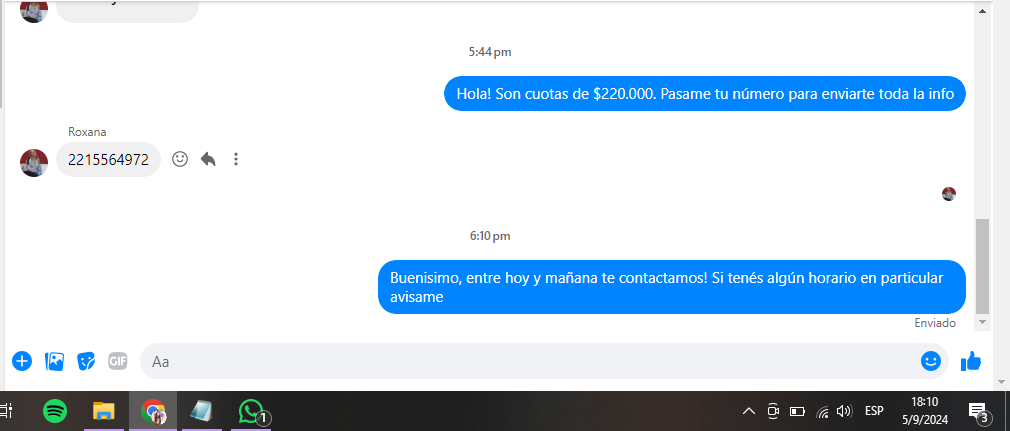
Task: Open the emoji picker in message box
Action: [x=930, y=361]
